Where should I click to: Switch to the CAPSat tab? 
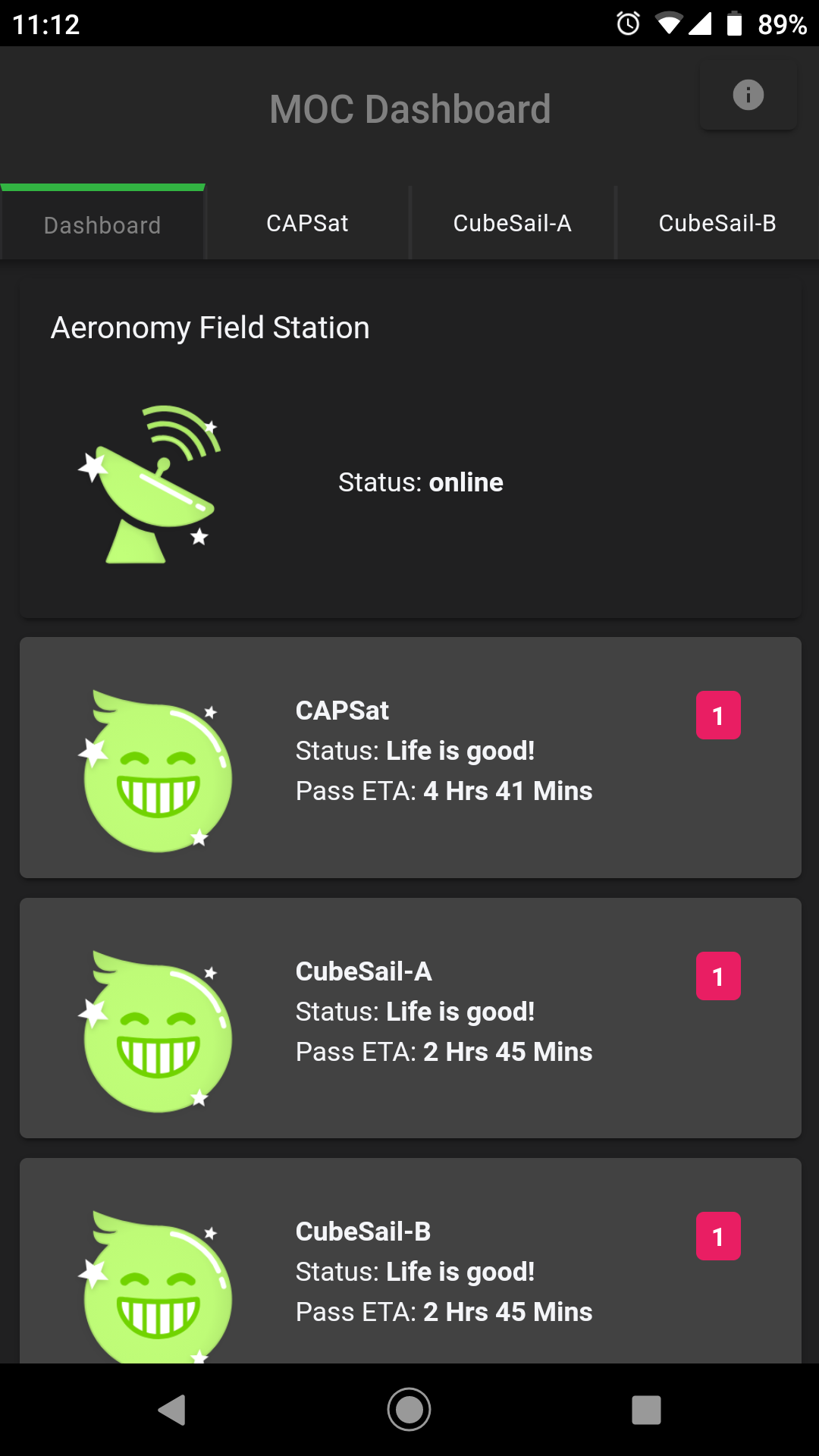click(x=307, y=224)
